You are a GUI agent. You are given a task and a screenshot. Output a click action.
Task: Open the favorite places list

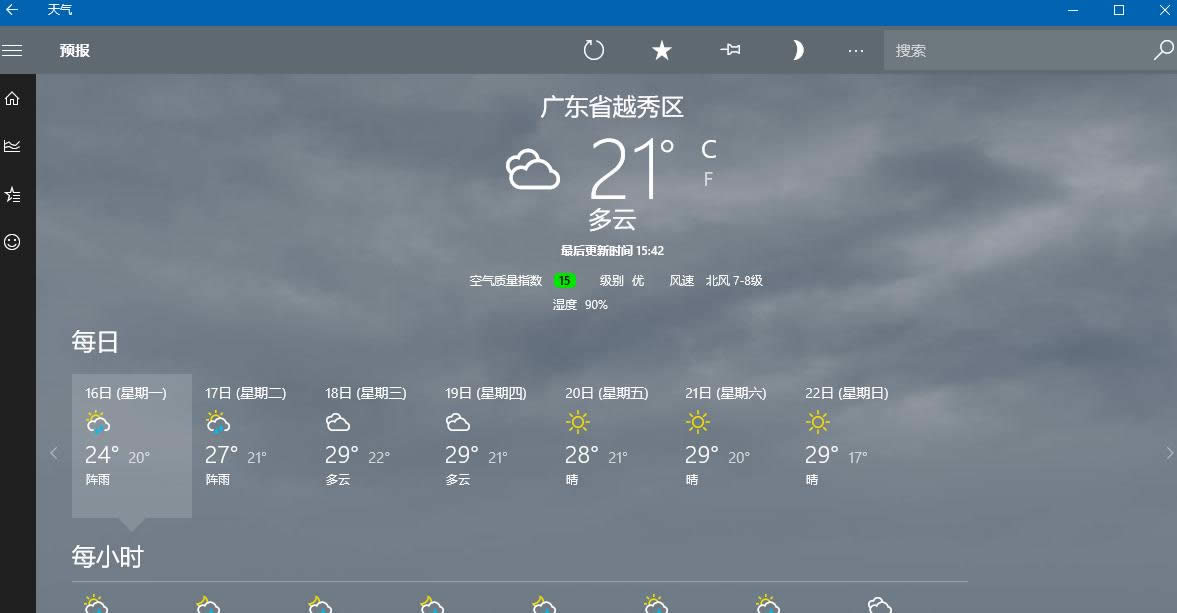[13, 194]
